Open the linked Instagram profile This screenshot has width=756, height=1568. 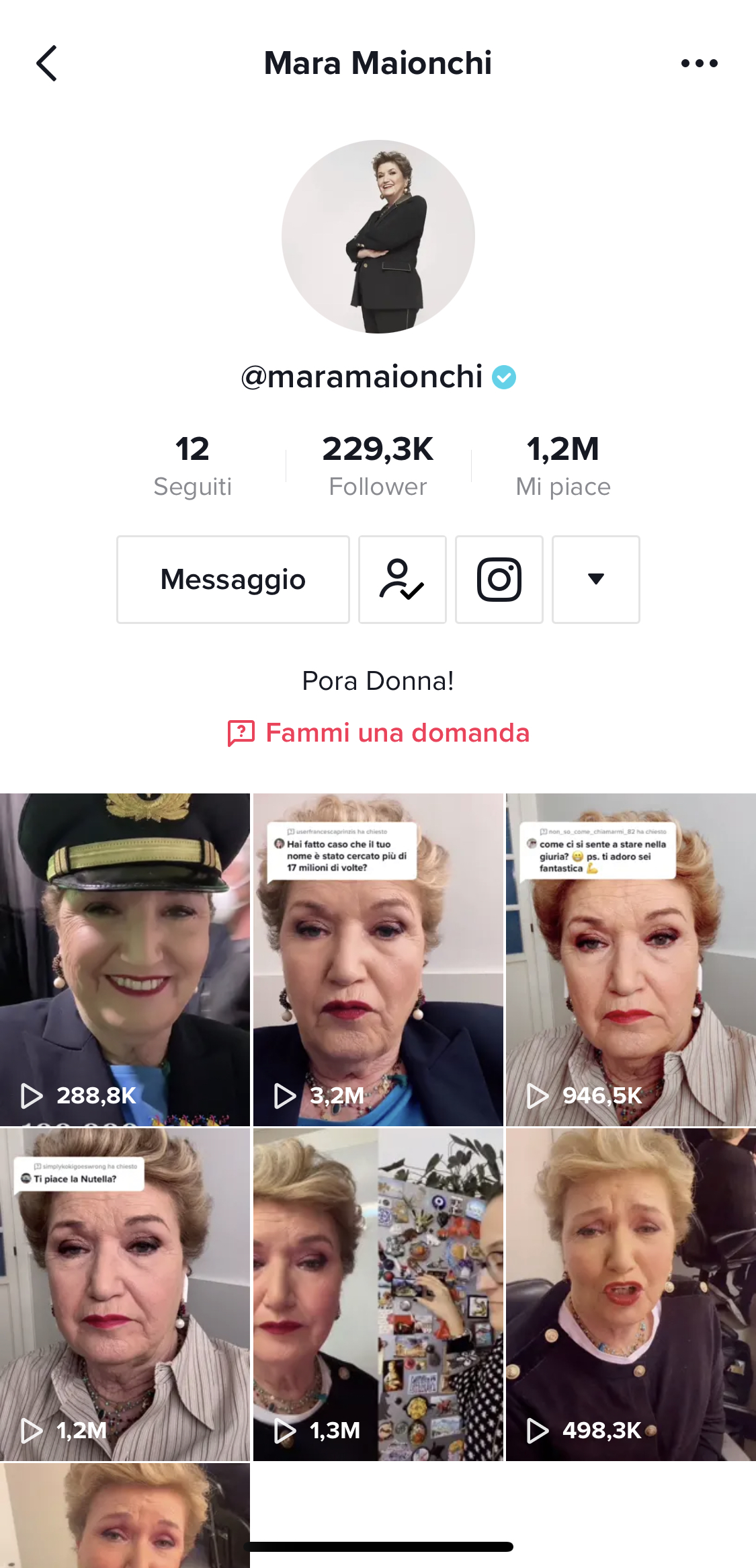tap(499, 580)
